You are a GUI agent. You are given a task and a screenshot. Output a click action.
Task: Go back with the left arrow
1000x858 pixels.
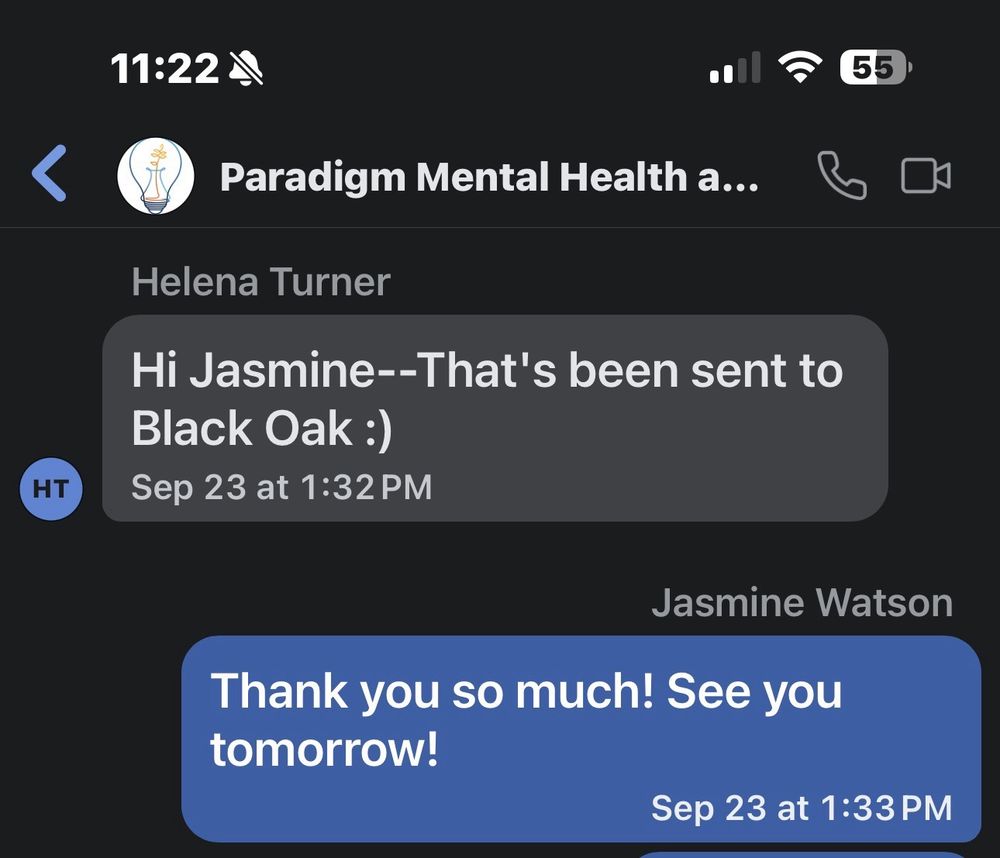49,174
